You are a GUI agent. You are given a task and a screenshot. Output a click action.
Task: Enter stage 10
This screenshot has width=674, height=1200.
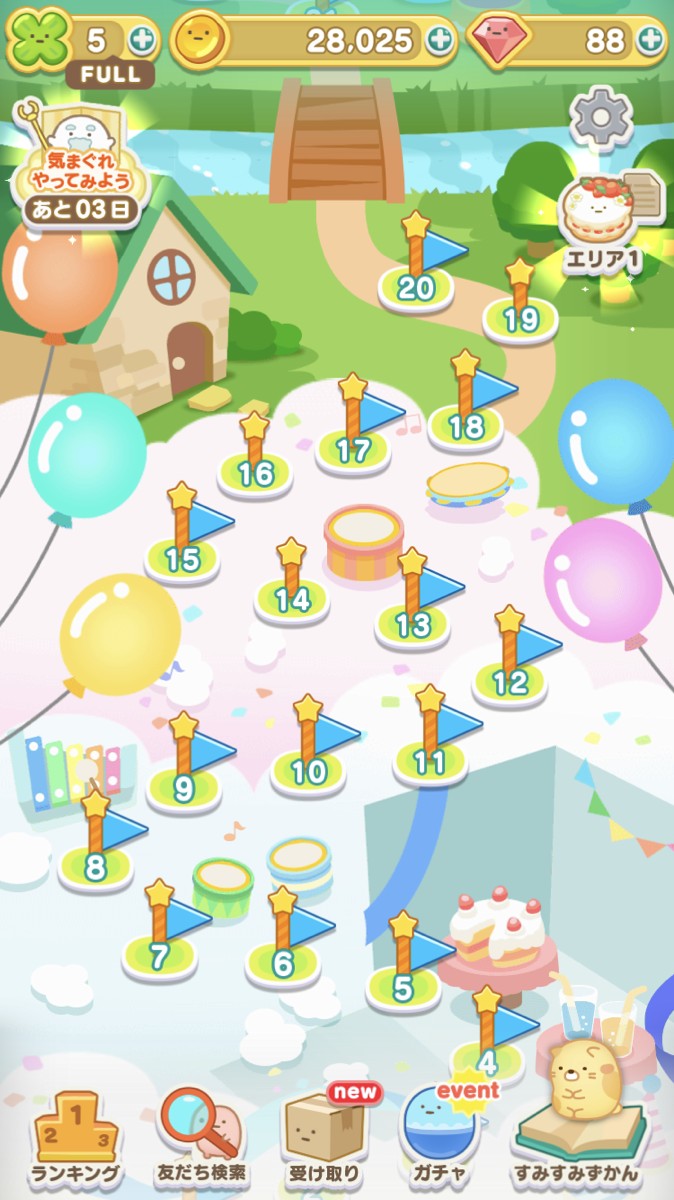308,771
